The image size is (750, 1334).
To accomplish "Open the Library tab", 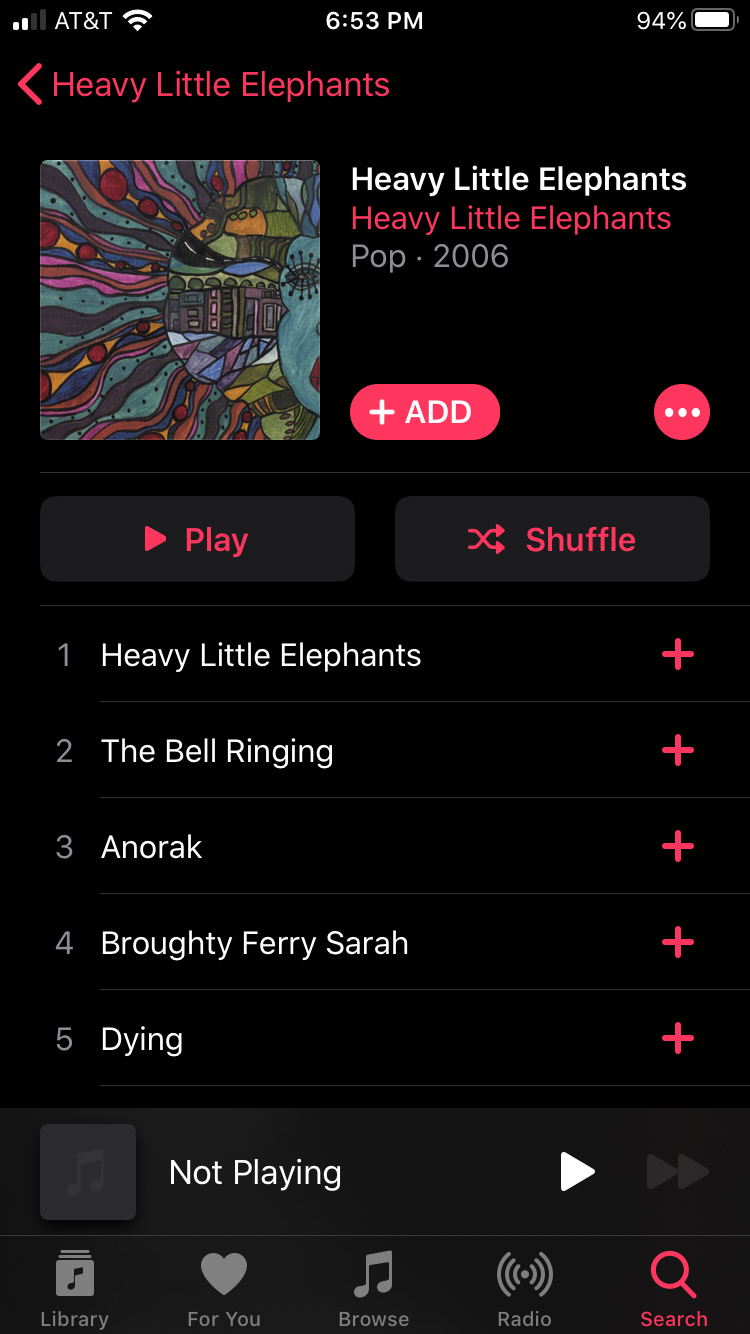I will 75,1289.
